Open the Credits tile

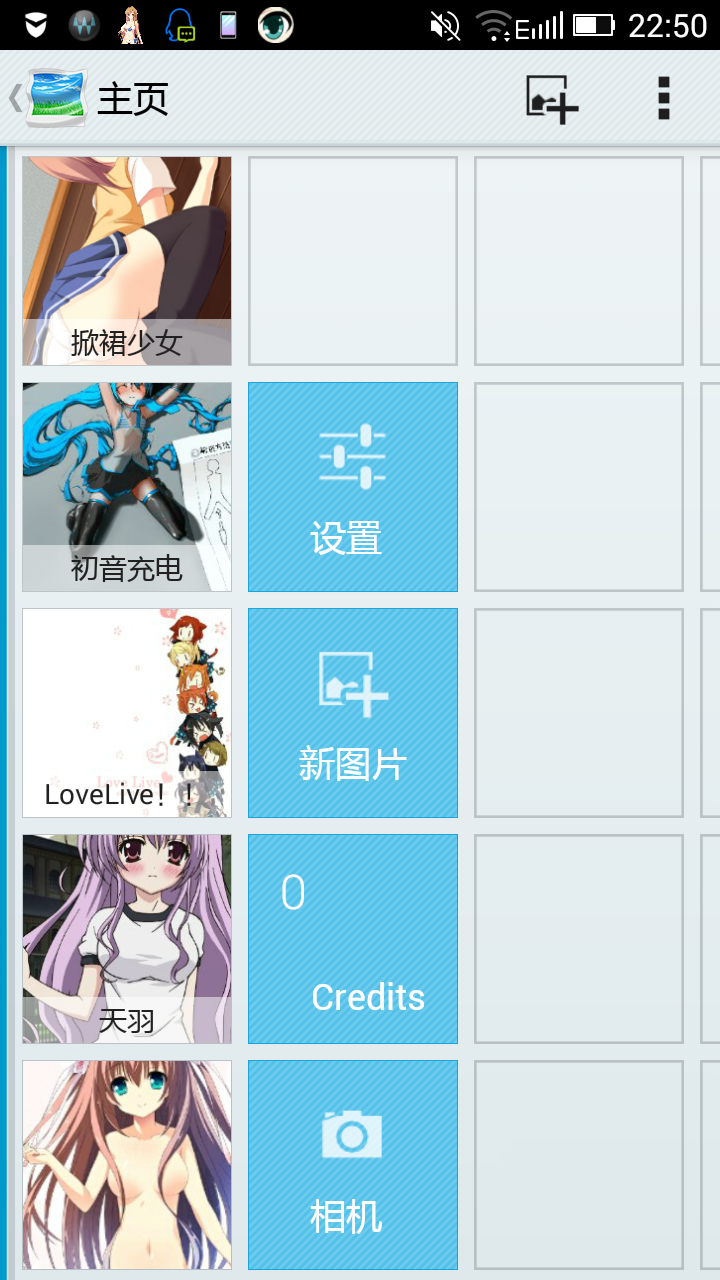tap(352, 939)
